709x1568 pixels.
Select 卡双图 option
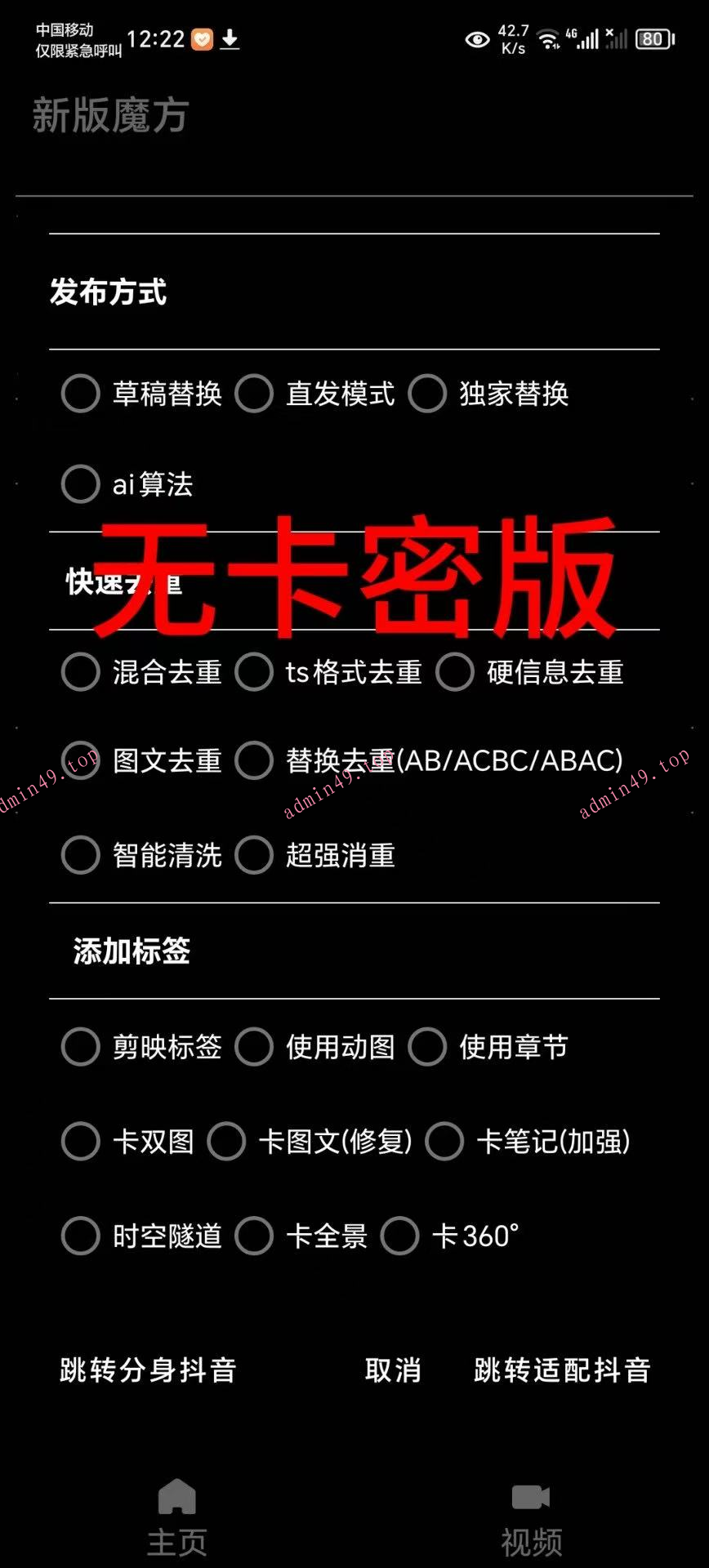[81, 1142]
